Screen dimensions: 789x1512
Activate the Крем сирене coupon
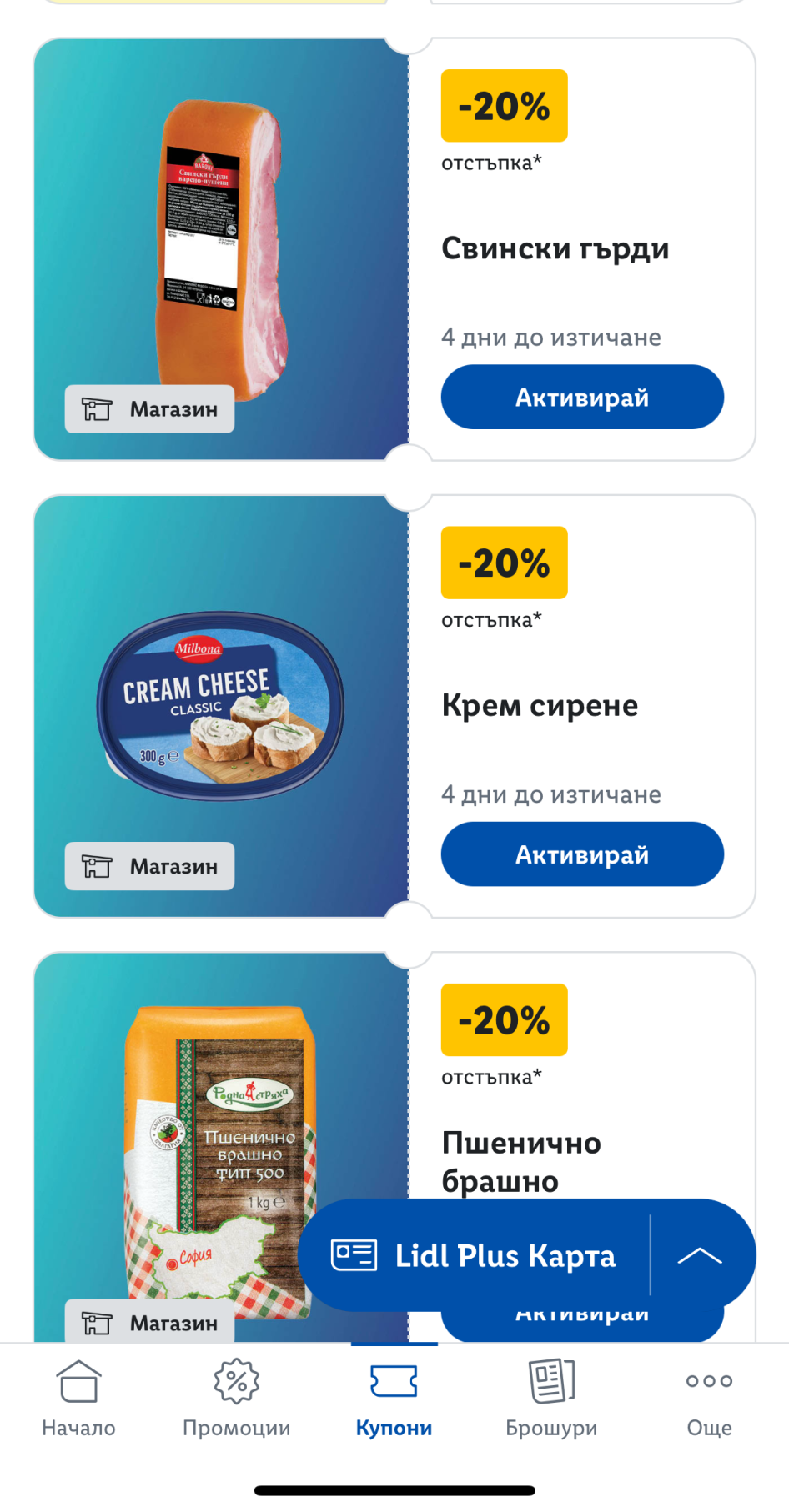tap(582, 854)
